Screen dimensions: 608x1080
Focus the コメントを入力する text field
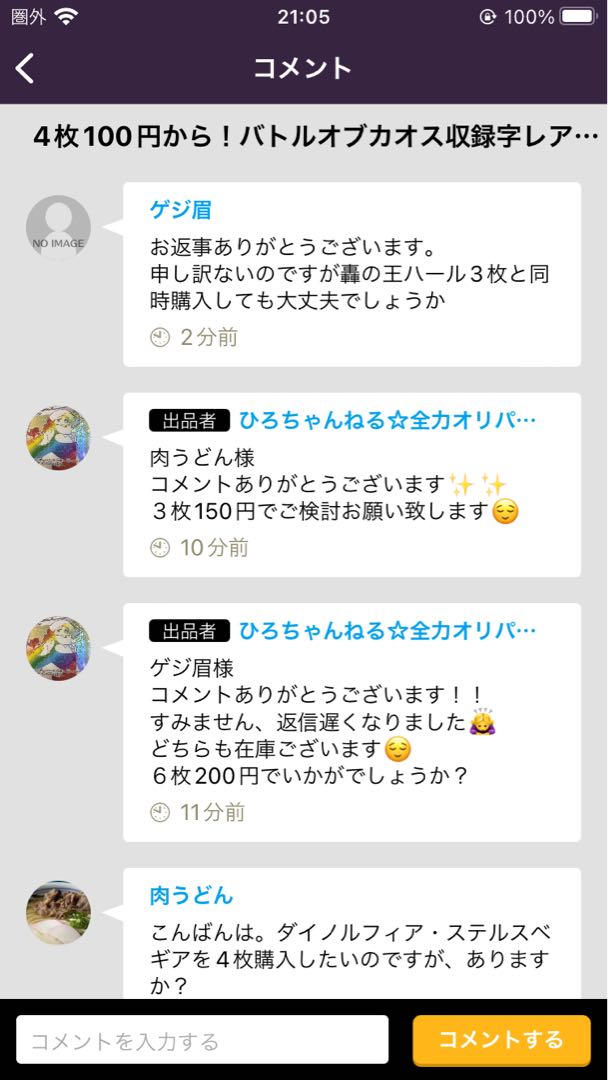pyautogui.click(x=202, y=1040)
